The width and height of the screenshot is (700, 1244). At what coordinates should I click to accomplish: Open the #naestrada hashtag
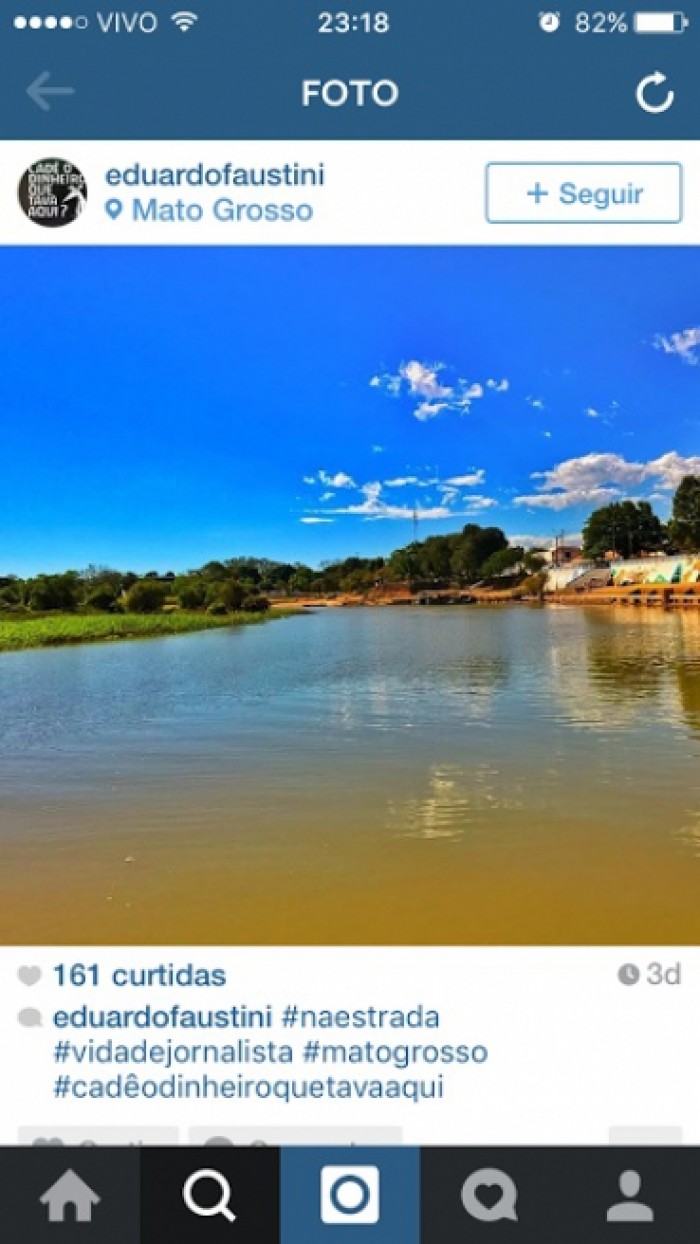361,1018
